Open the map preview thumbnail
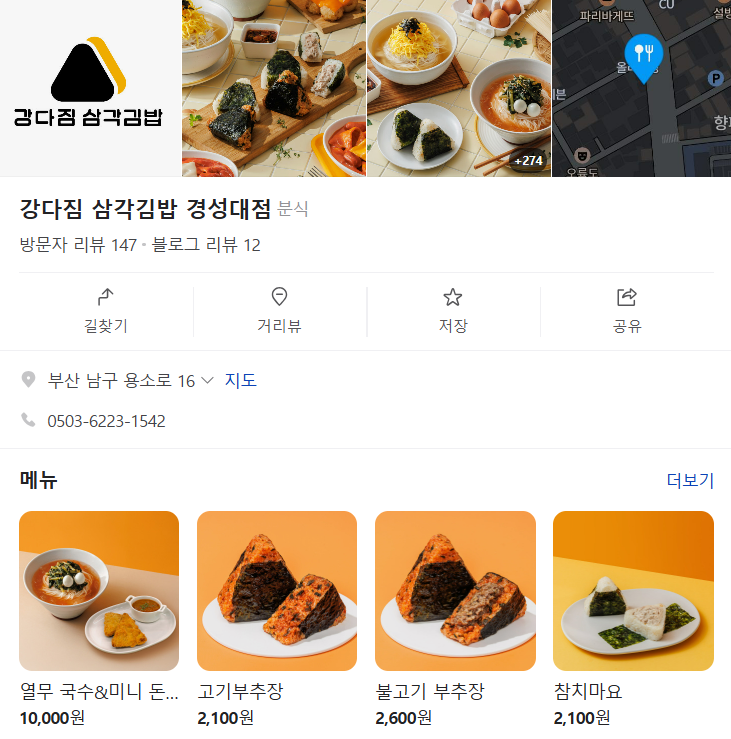 point(641,88)
